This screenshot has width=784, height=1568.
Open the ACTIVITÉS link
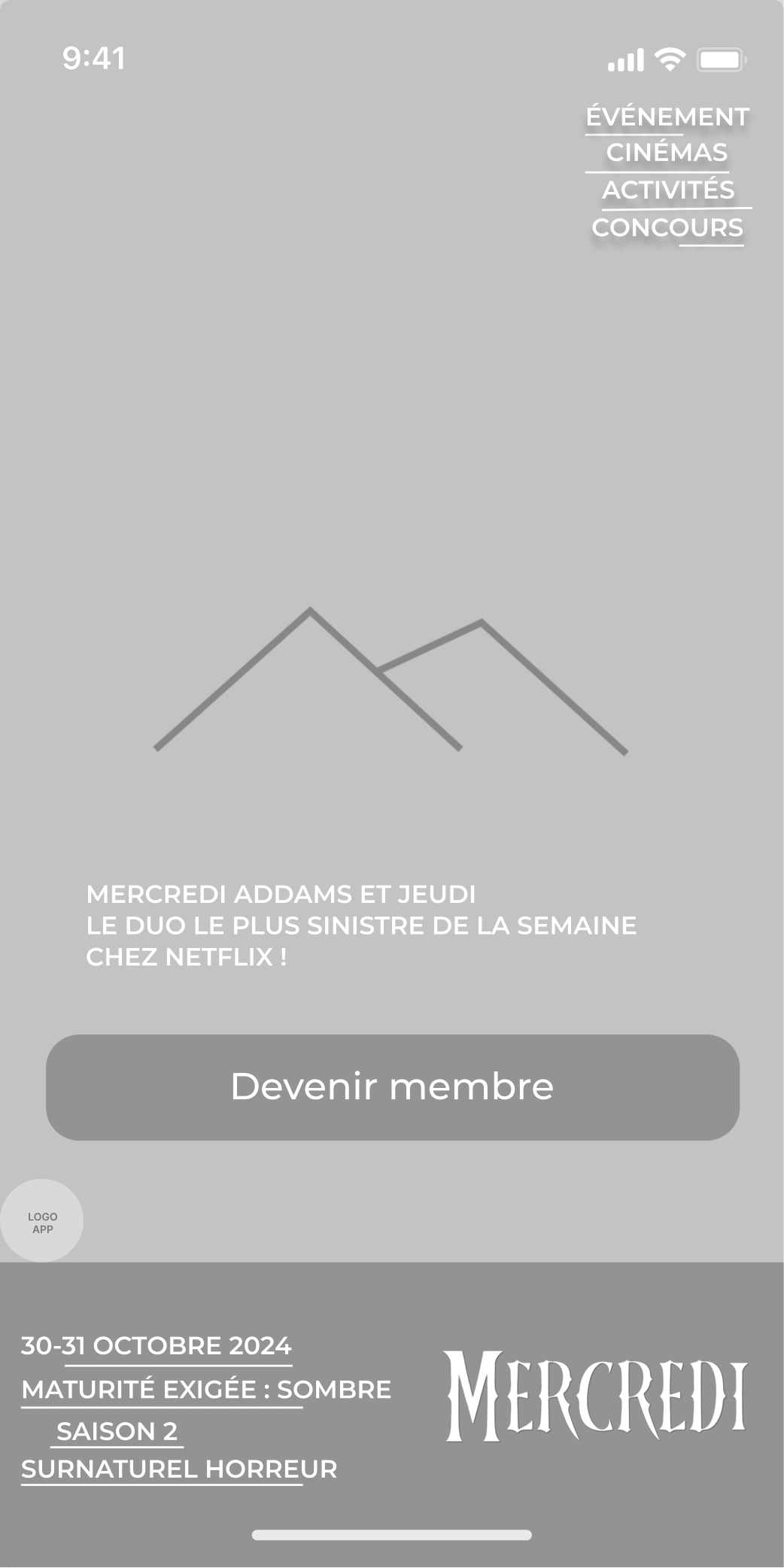(x=668, y=190)
